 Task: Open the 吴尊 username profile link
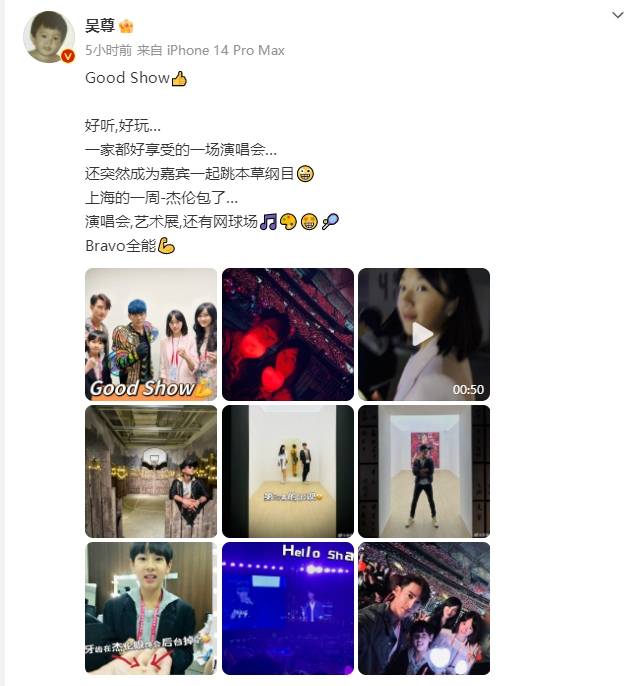[100, 26]
